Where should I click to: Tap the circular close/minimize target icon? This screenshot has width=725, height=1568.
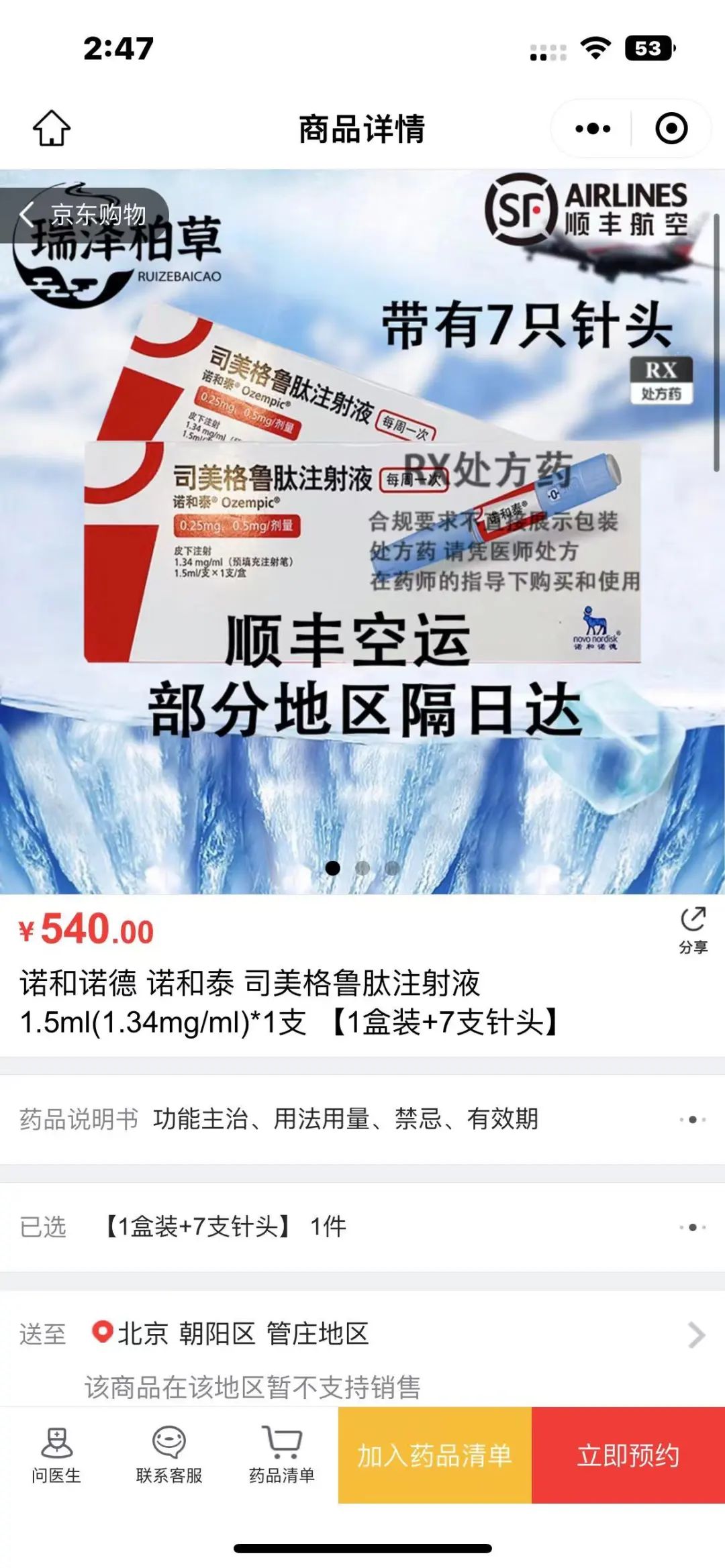coord(671,127)
